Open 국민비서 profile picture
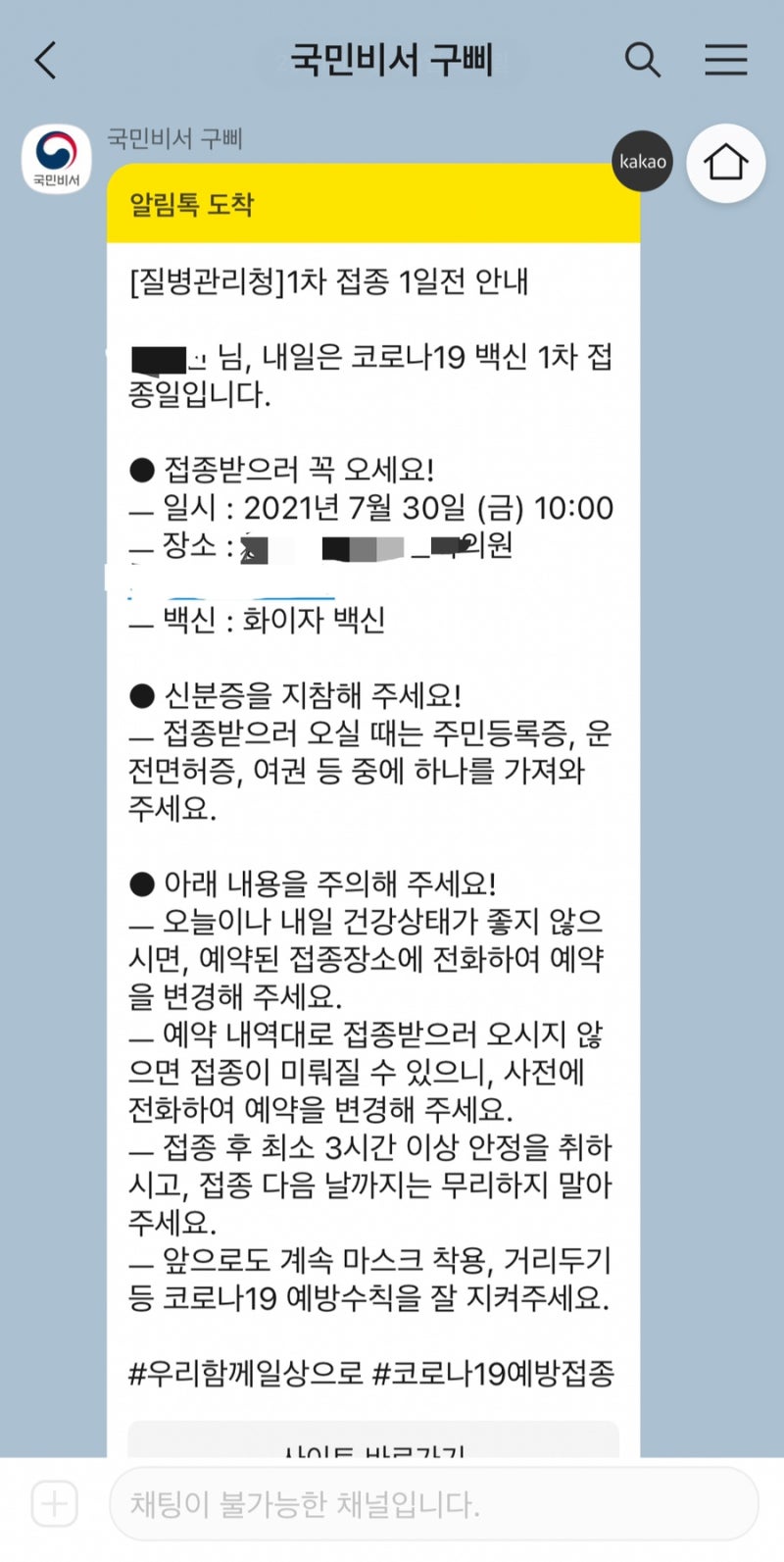Viewport: 784px width, 1562px height. click(x=57, y=159)
